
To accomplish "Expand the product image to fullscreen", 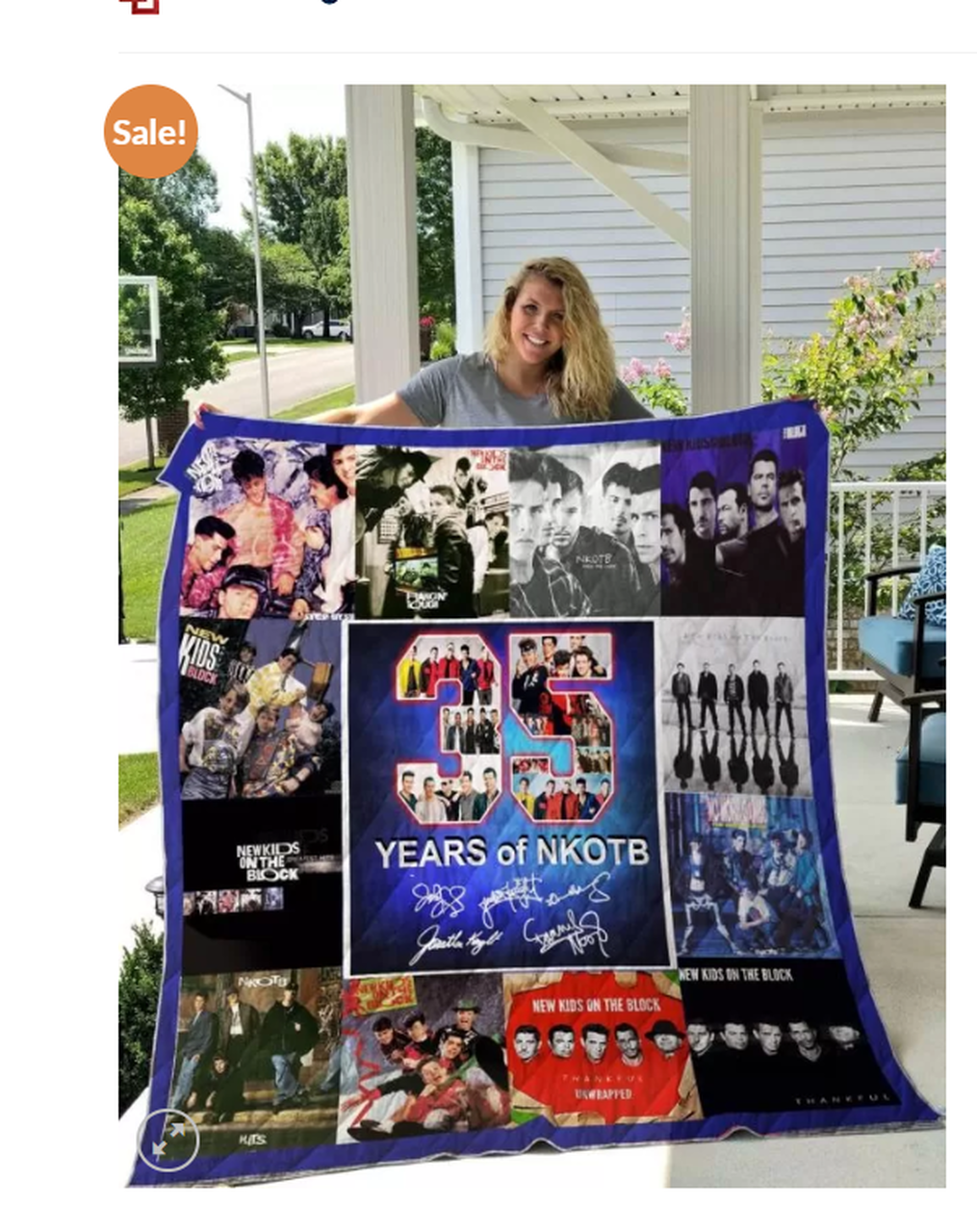I will (168, 1139).
